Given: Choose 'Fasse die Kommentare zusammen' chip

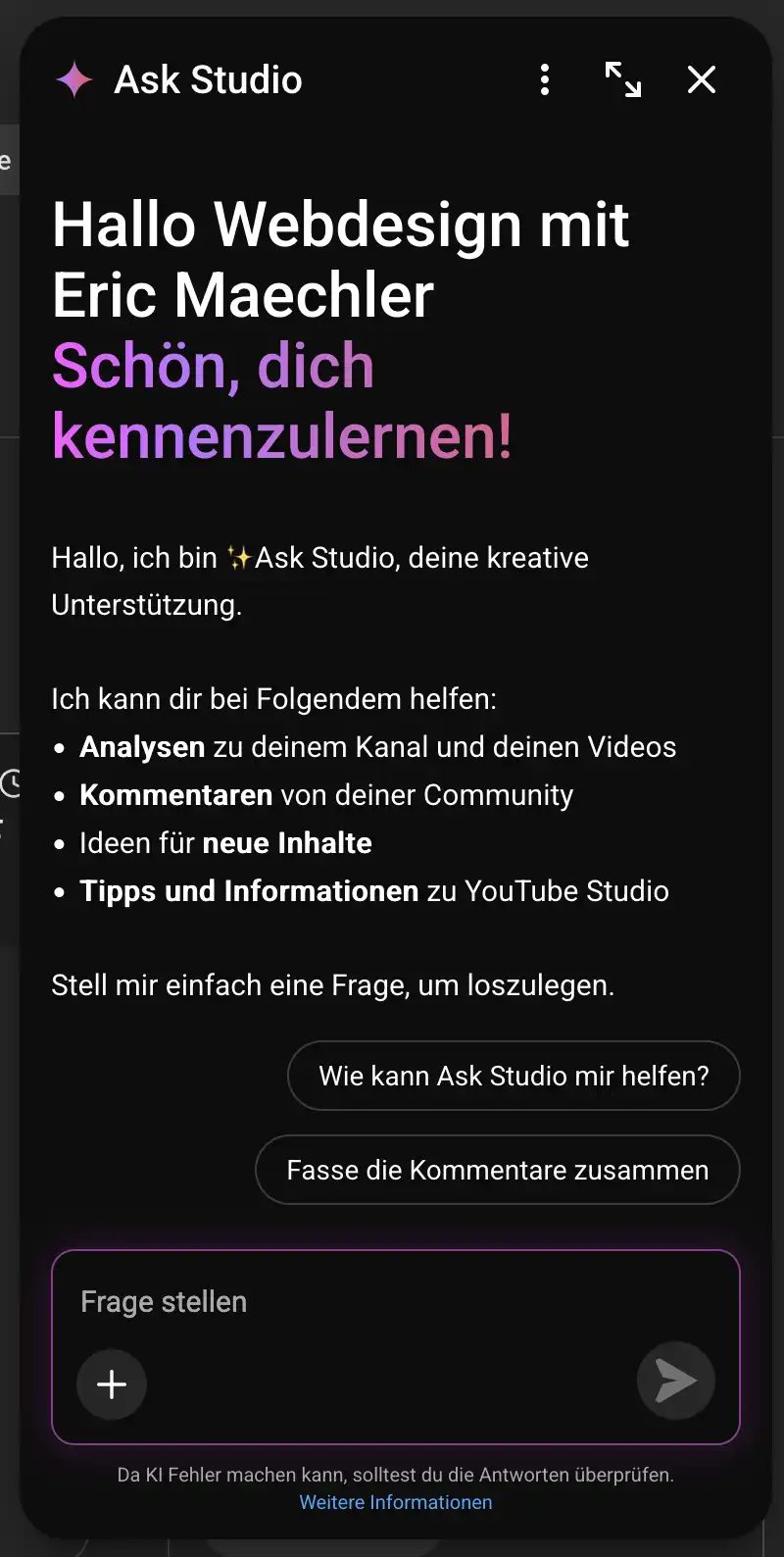Looking at the screenshot, I should coord(498,1170).
